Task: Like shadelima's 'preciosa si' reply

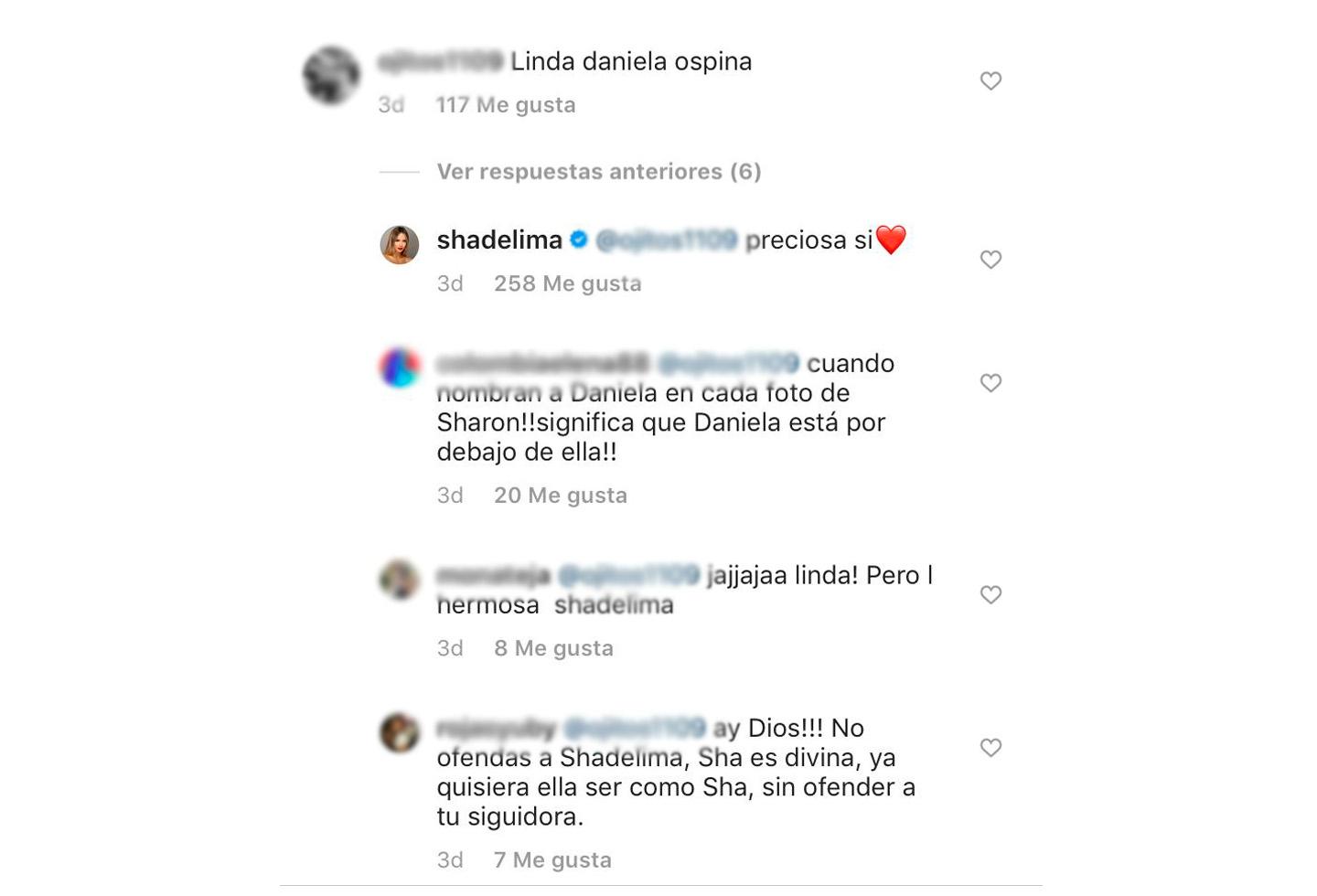Action: pos(990,260)
